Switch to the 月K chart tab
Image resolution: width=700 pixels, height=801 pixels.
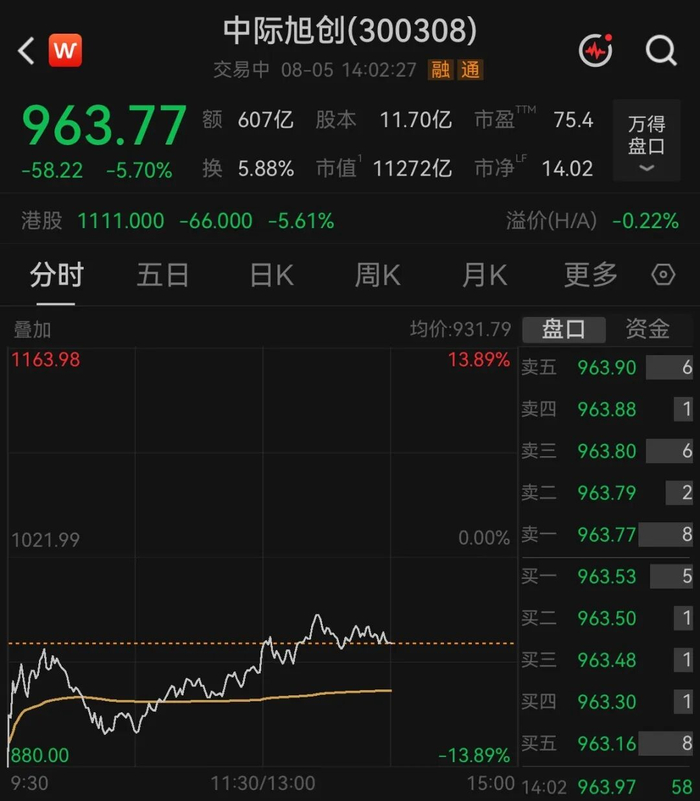(x=484, y=275)
